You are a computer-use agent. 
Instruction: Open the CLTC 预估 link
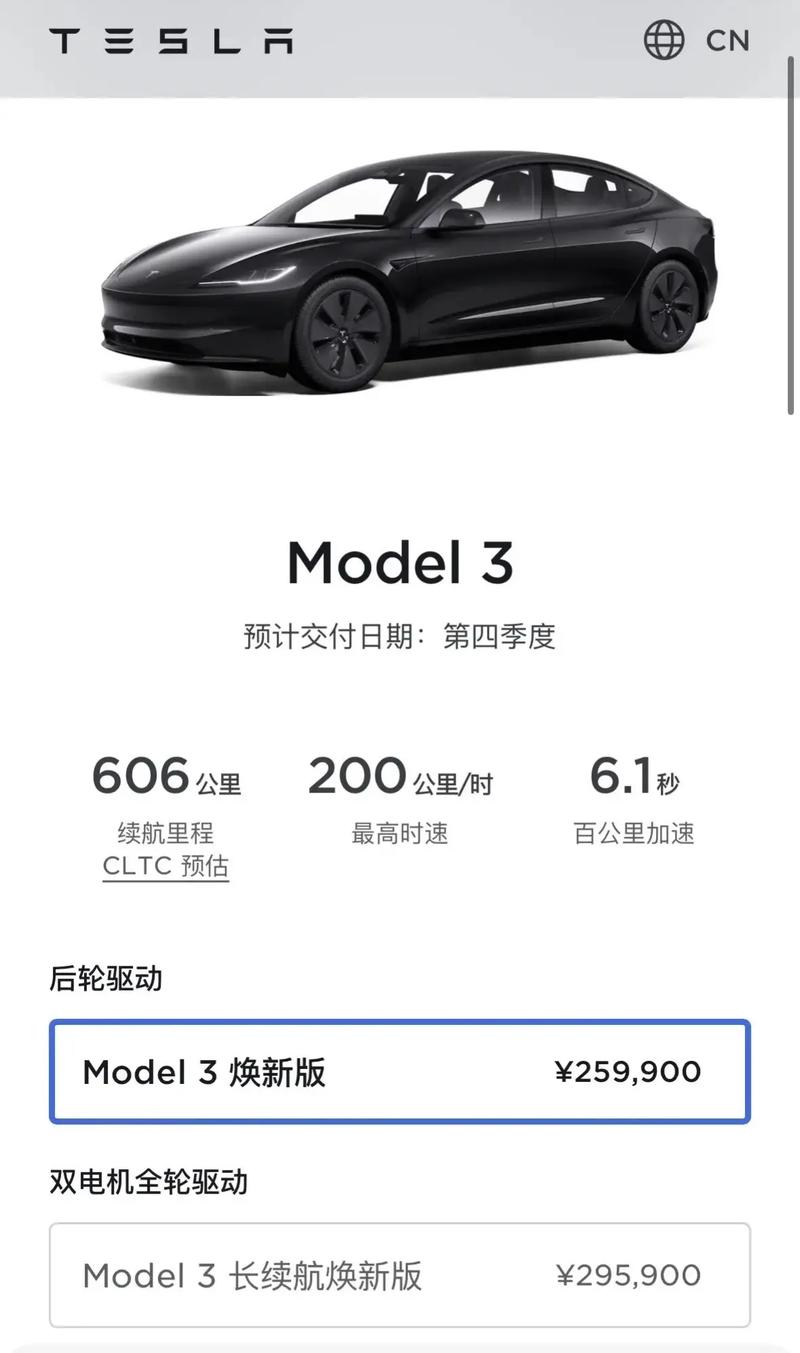coord(165,867)
